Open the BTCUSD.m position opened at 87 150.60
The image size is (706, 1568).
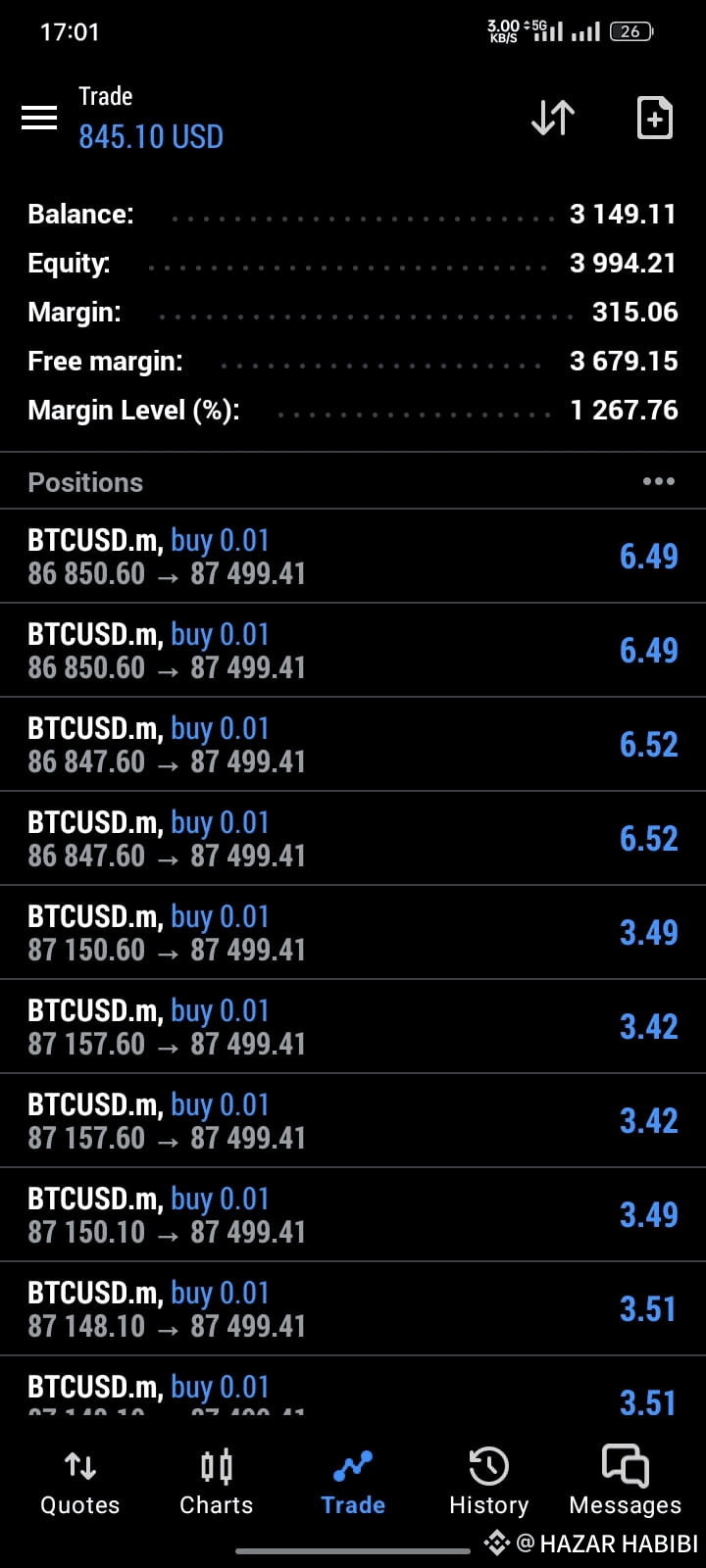click(x=353, y=932)
